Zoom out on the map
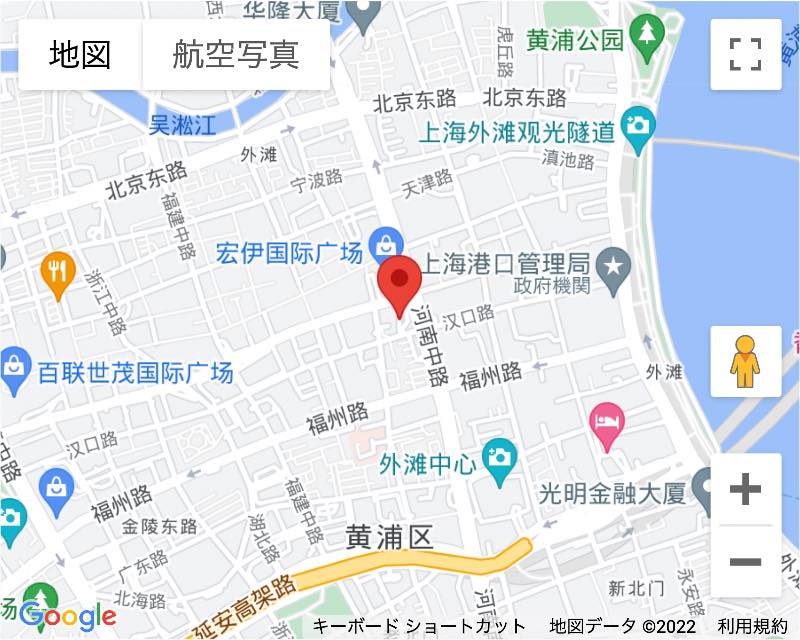 [x=745, y=561]
